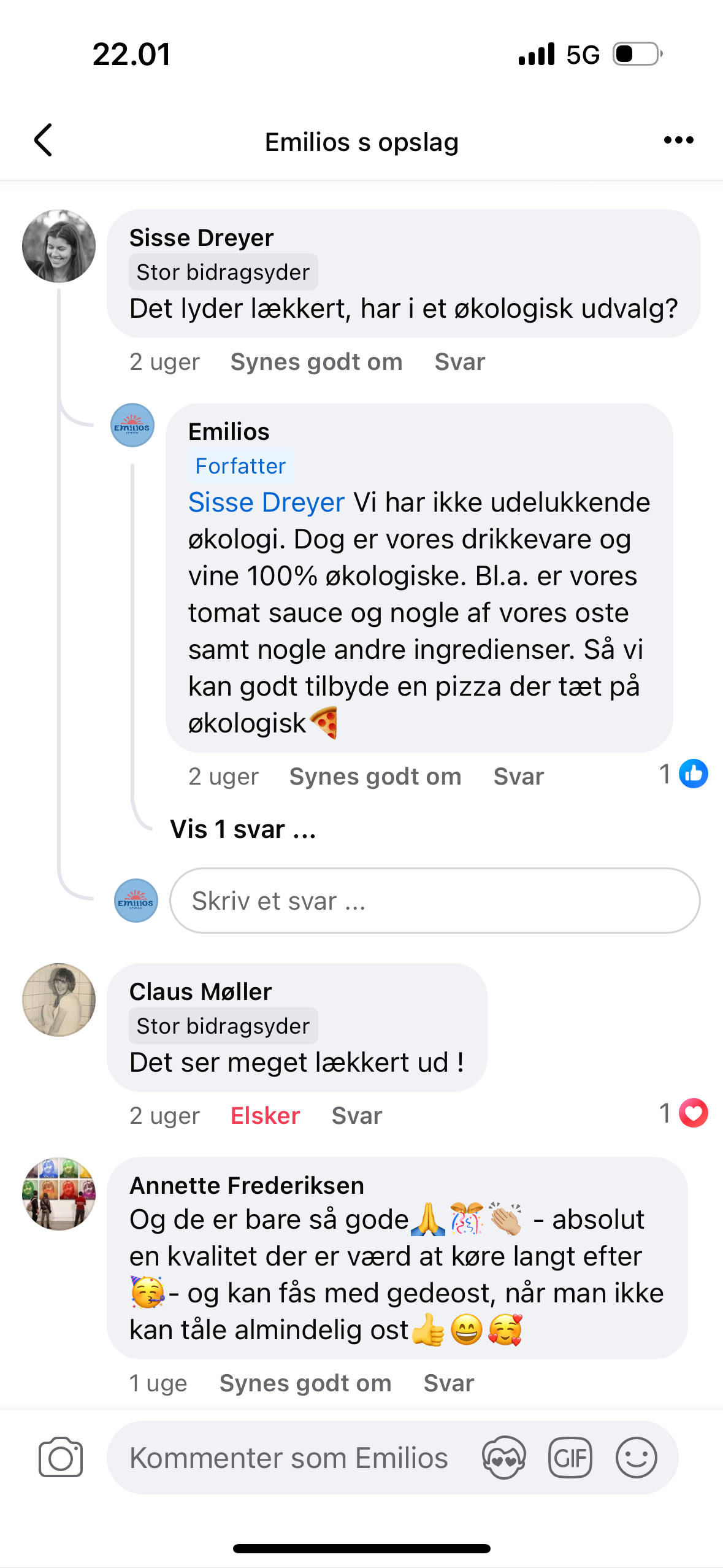
Task: Focus the Skriv et svar field
Action: coord(434,901)
